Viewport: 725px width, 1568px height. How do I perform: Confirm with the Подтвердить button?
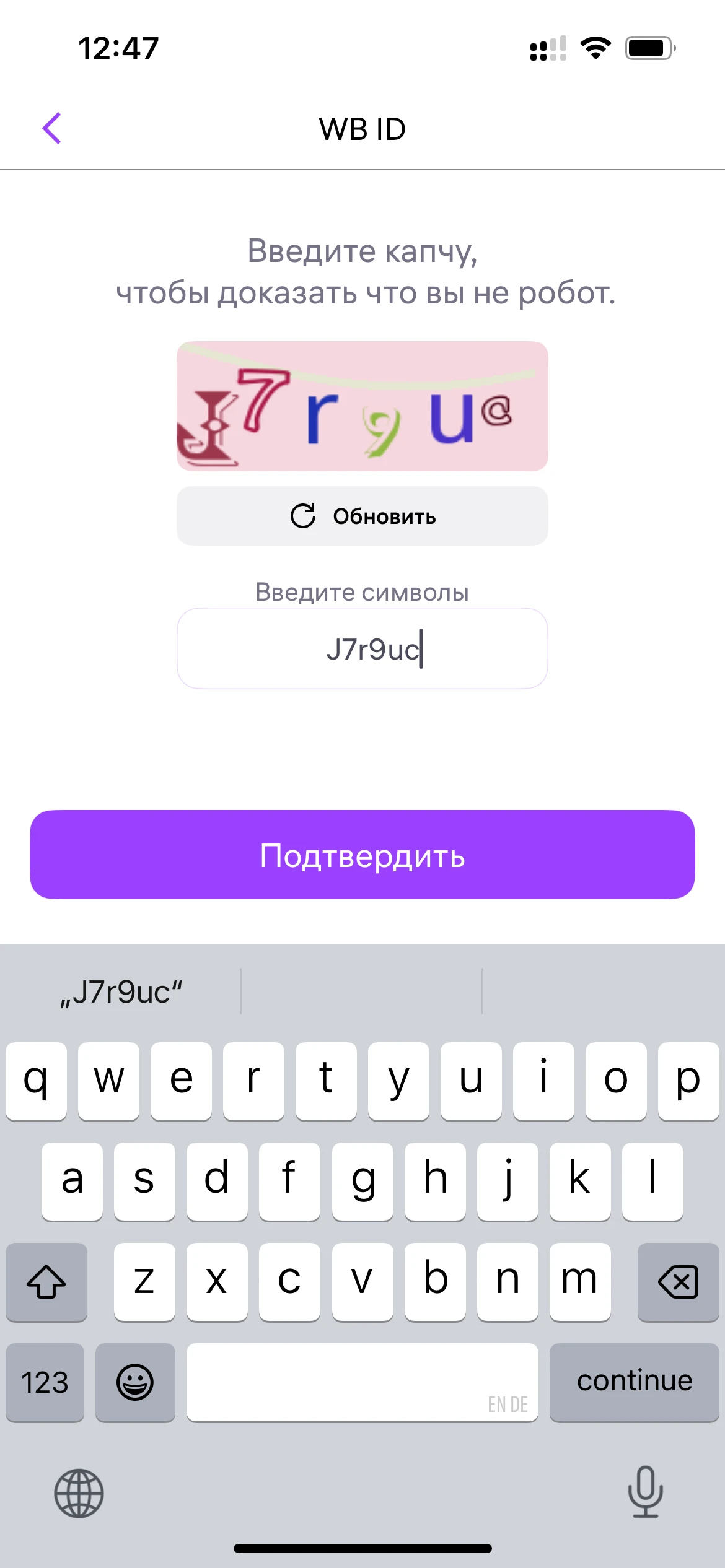tap(362, 855)
